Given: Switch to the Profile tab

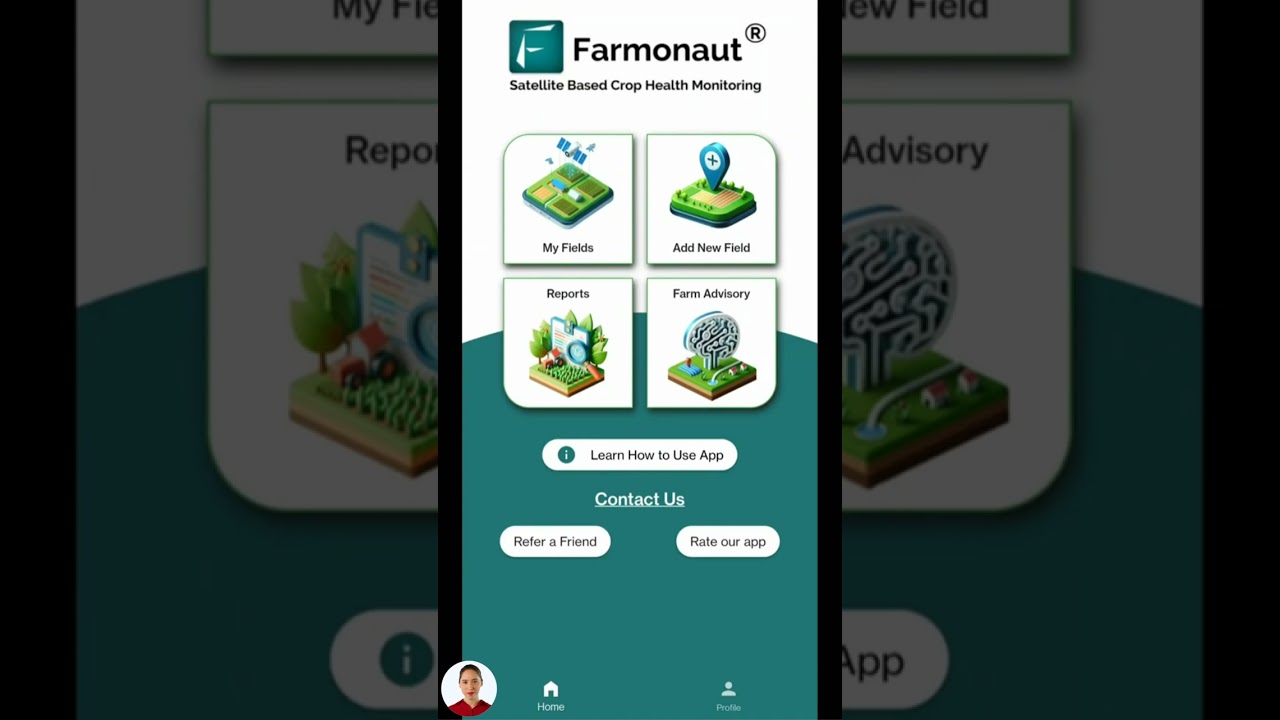Looking at the screenshot, I should [728, 696].
